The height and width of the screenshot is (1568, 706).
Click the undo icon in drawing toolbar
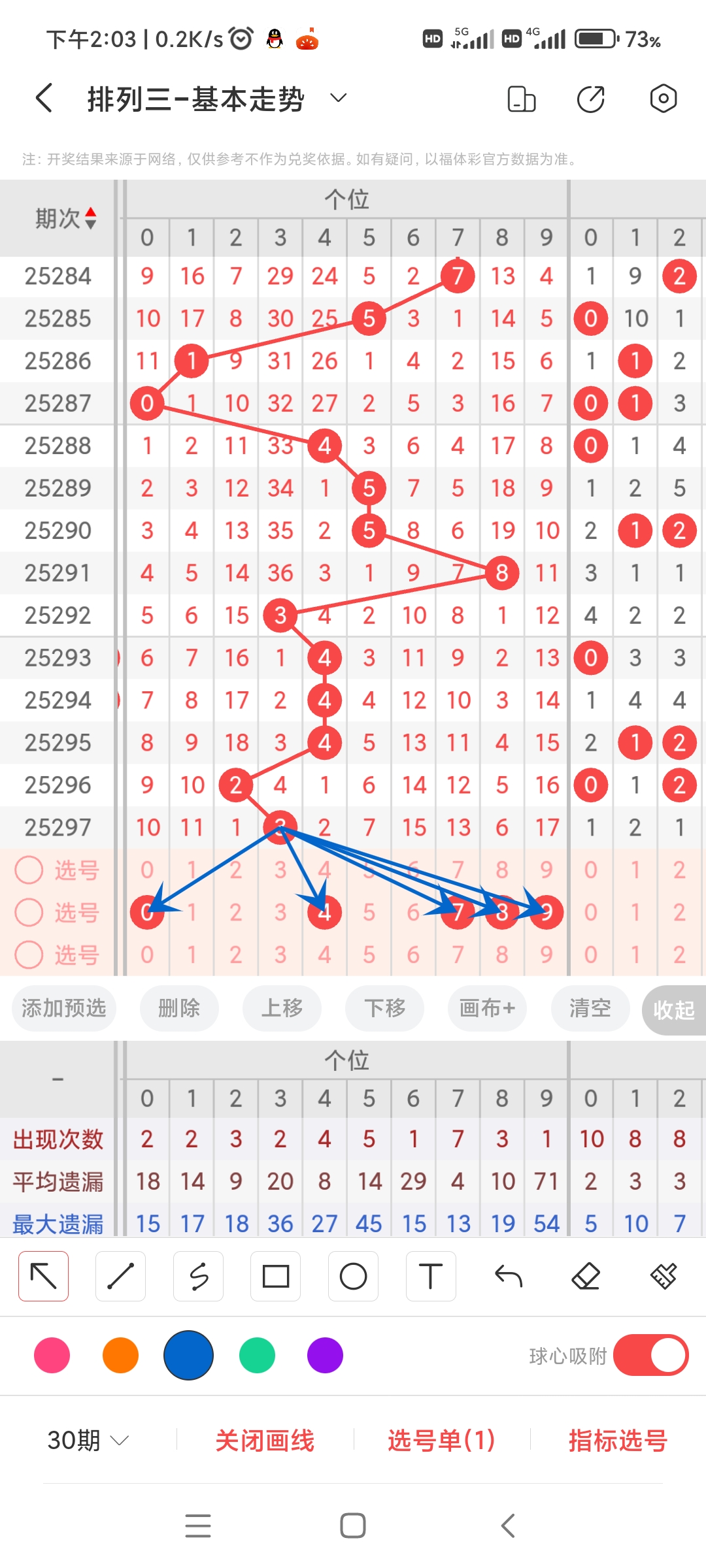click(510, 1275)
